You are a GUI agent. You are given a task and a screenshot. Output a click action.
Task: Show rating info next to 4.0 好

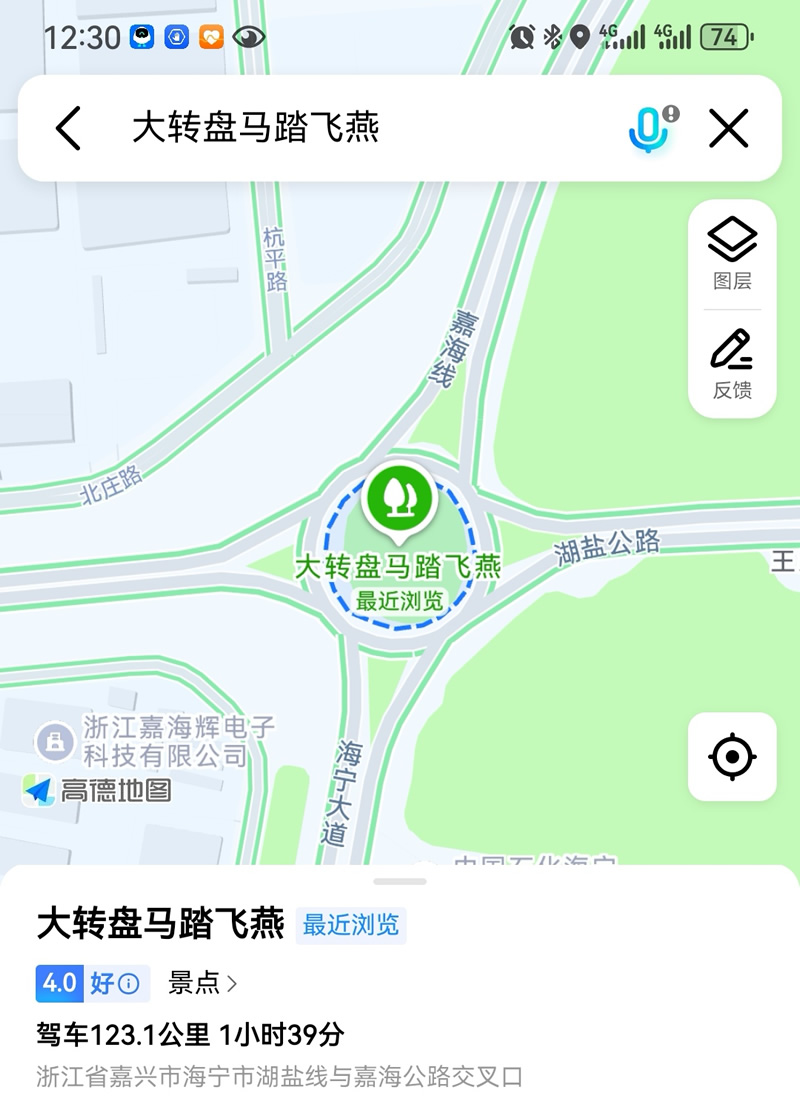click(129, 984)
